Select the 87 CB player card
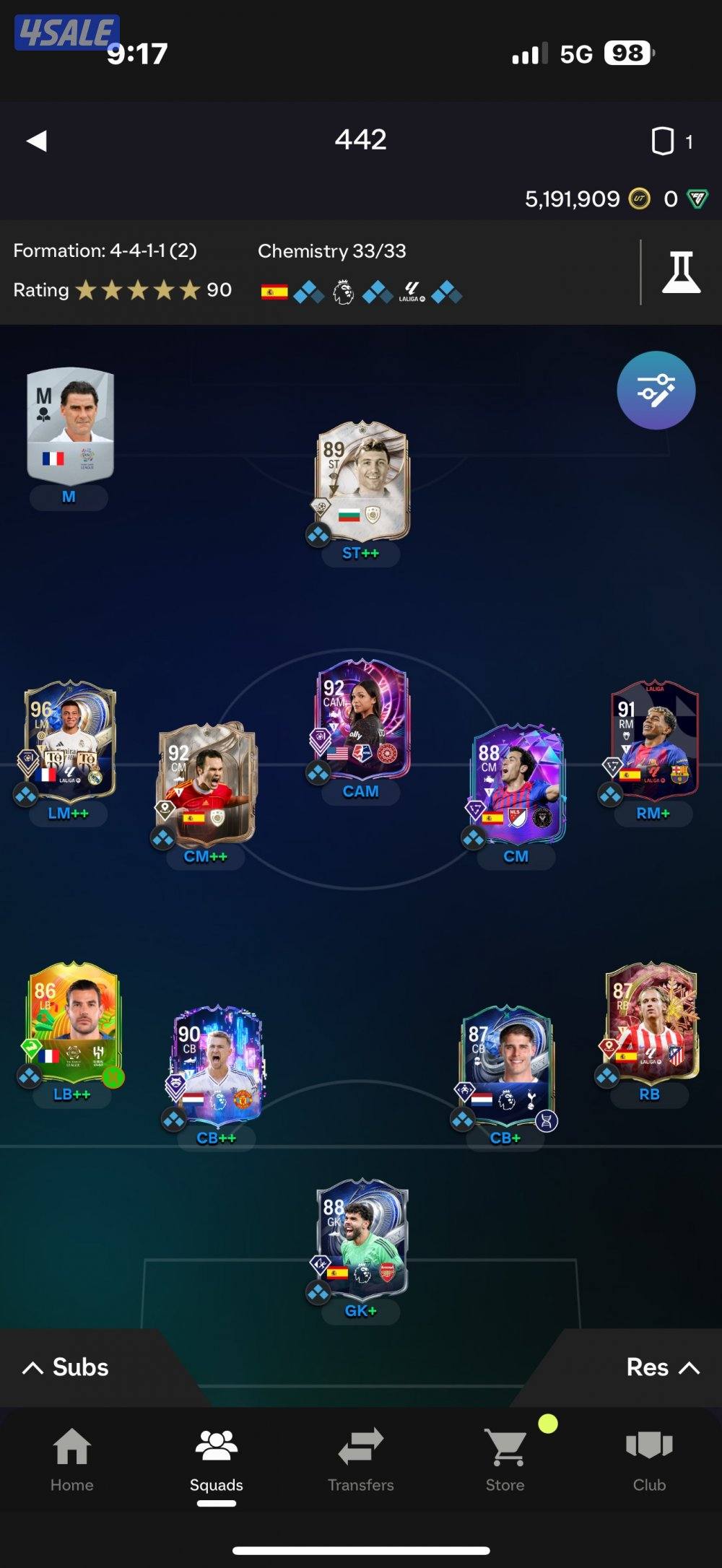This screenshot has width=722, height=1568. click(507, 1065)
